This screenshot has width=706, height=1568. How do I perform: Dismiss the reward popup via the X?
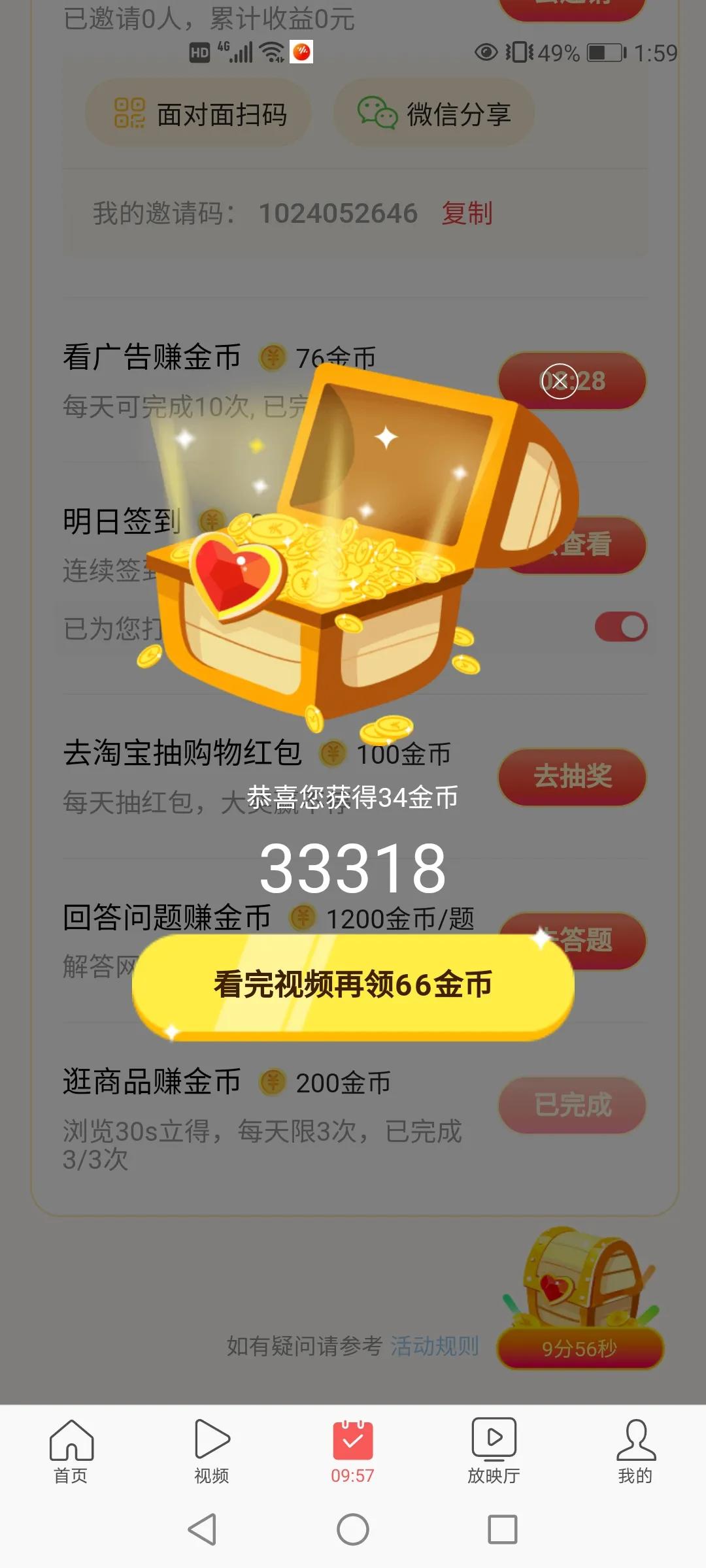point(559,380)
